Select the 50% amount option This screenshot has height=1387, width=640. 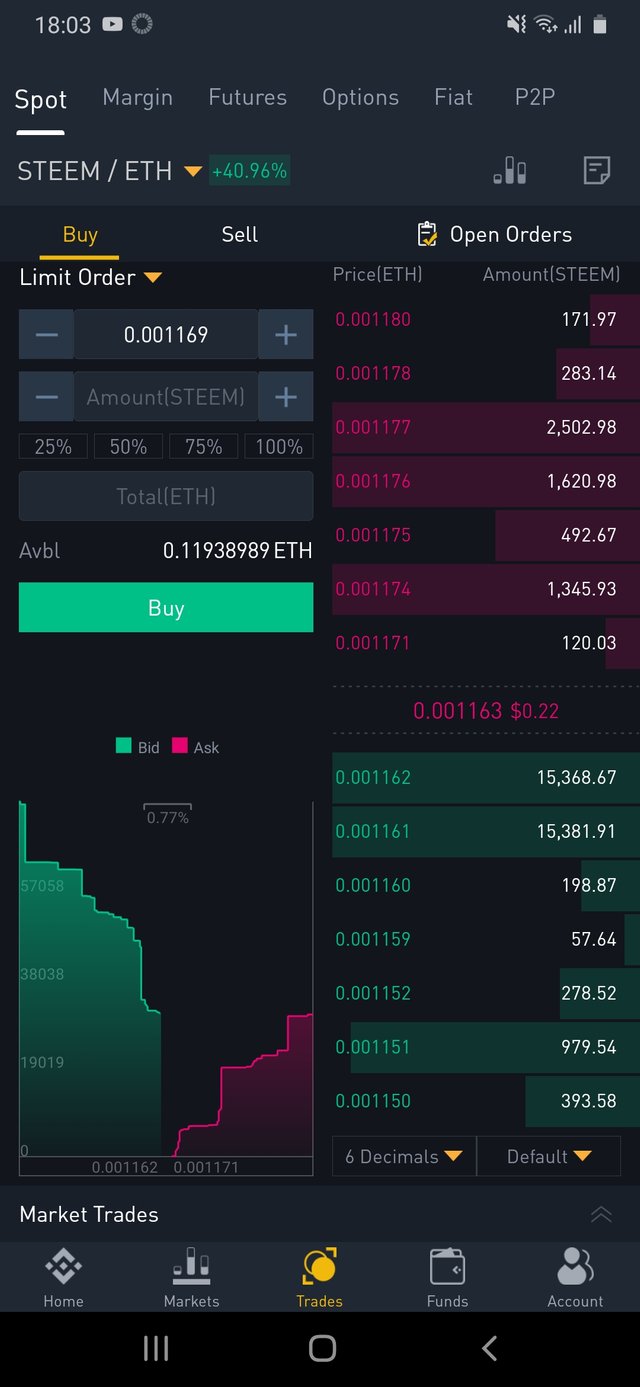pos(128,447)
